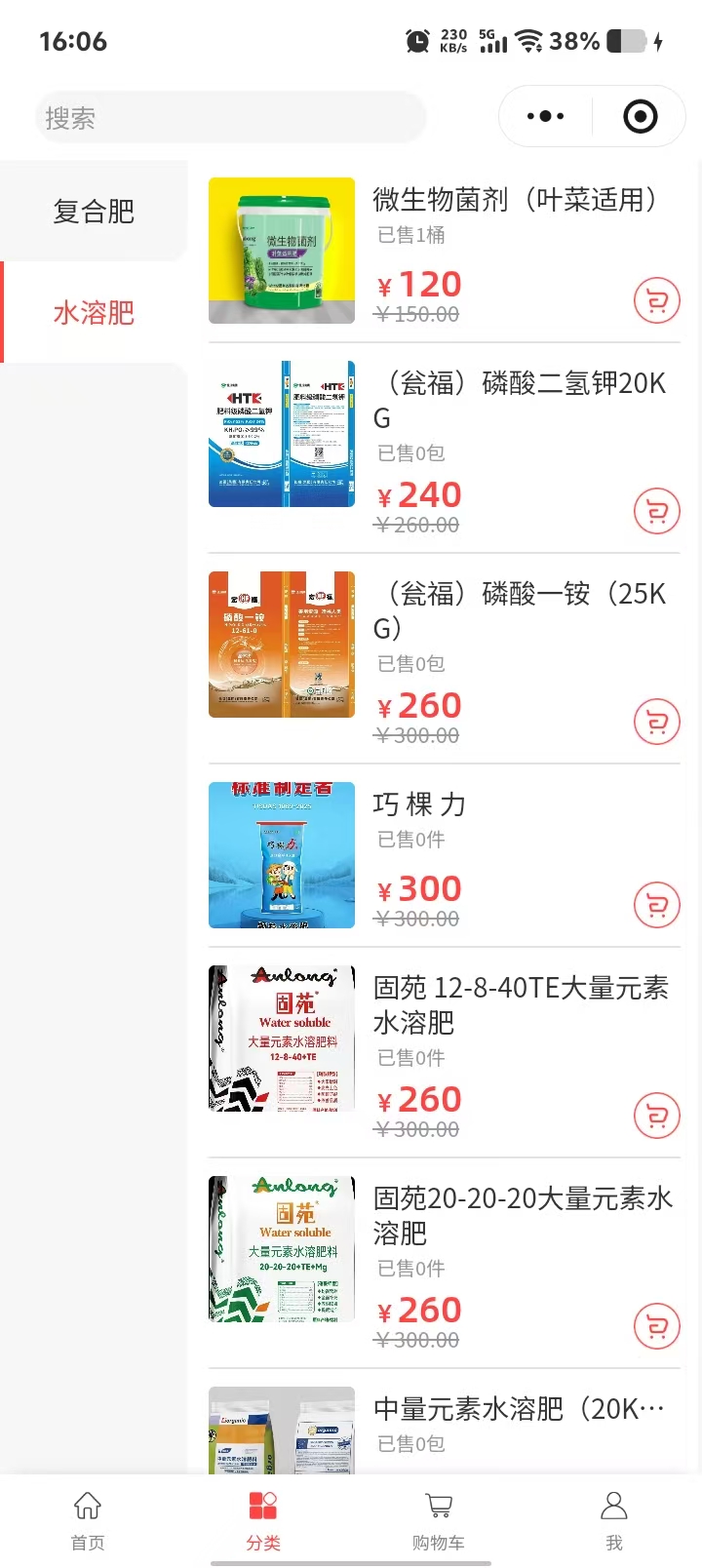The image size is (702, 1568).
Task: Open the 中量元素水溶肥 product listing
Action: (518, 1410)
